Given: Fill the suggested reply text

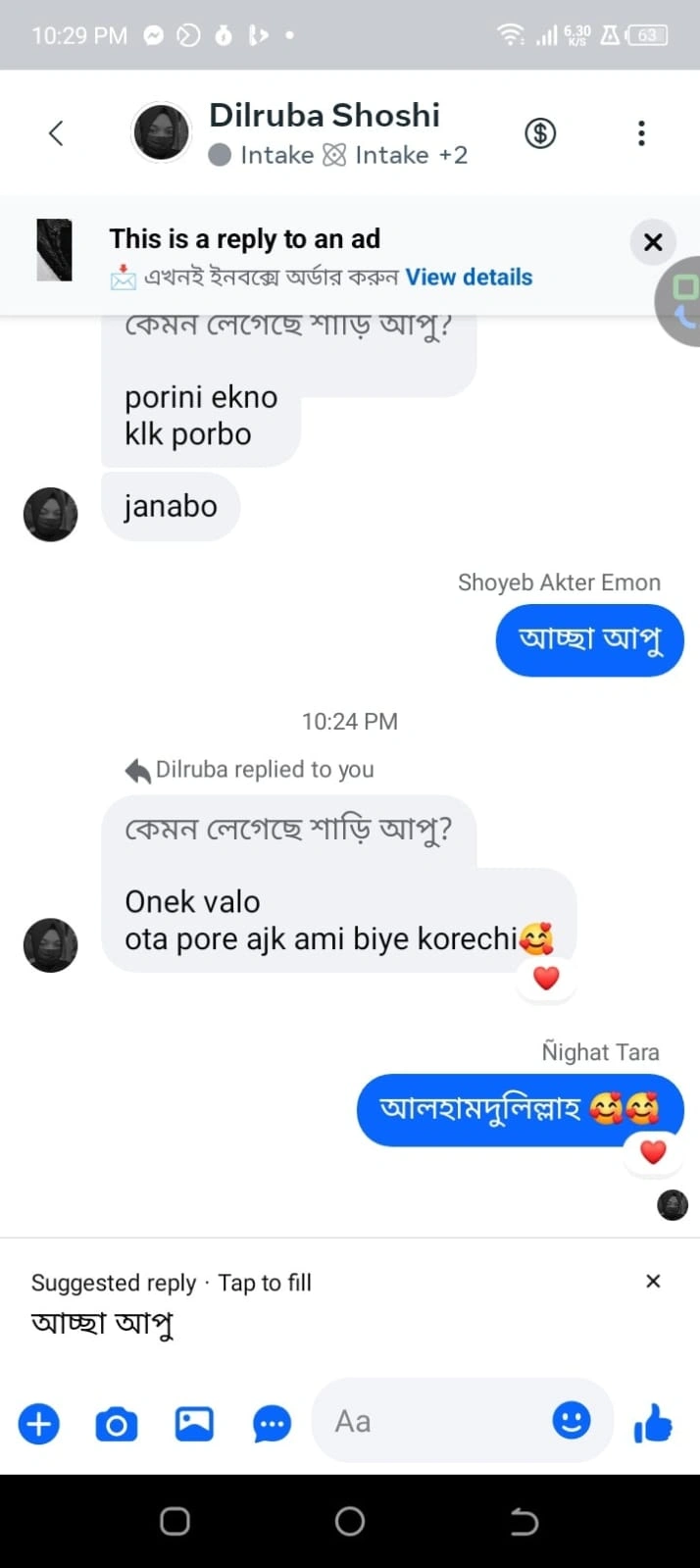Looking at the screenshot, I should click(103, 1324).
